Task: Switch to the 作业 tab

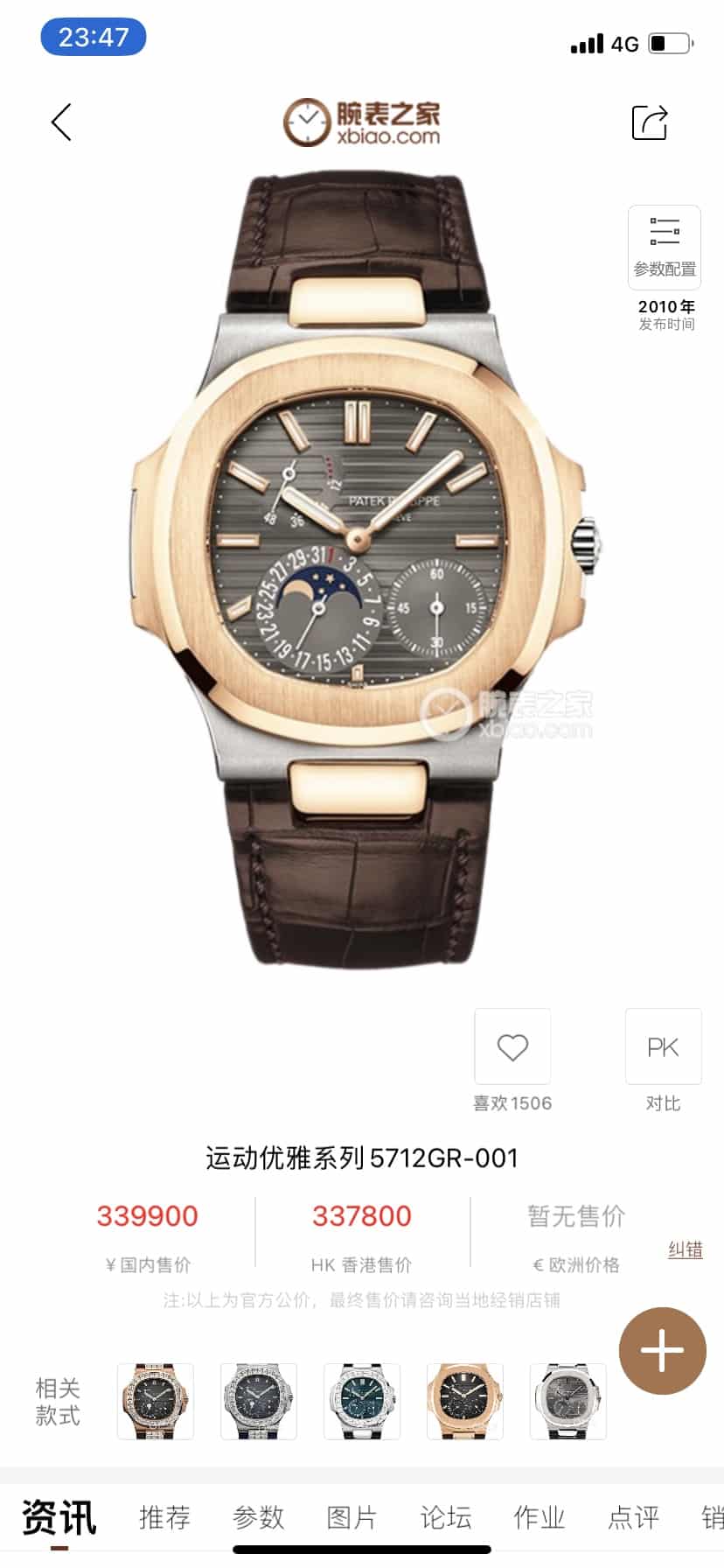Action: click(x=539, y=1516)
